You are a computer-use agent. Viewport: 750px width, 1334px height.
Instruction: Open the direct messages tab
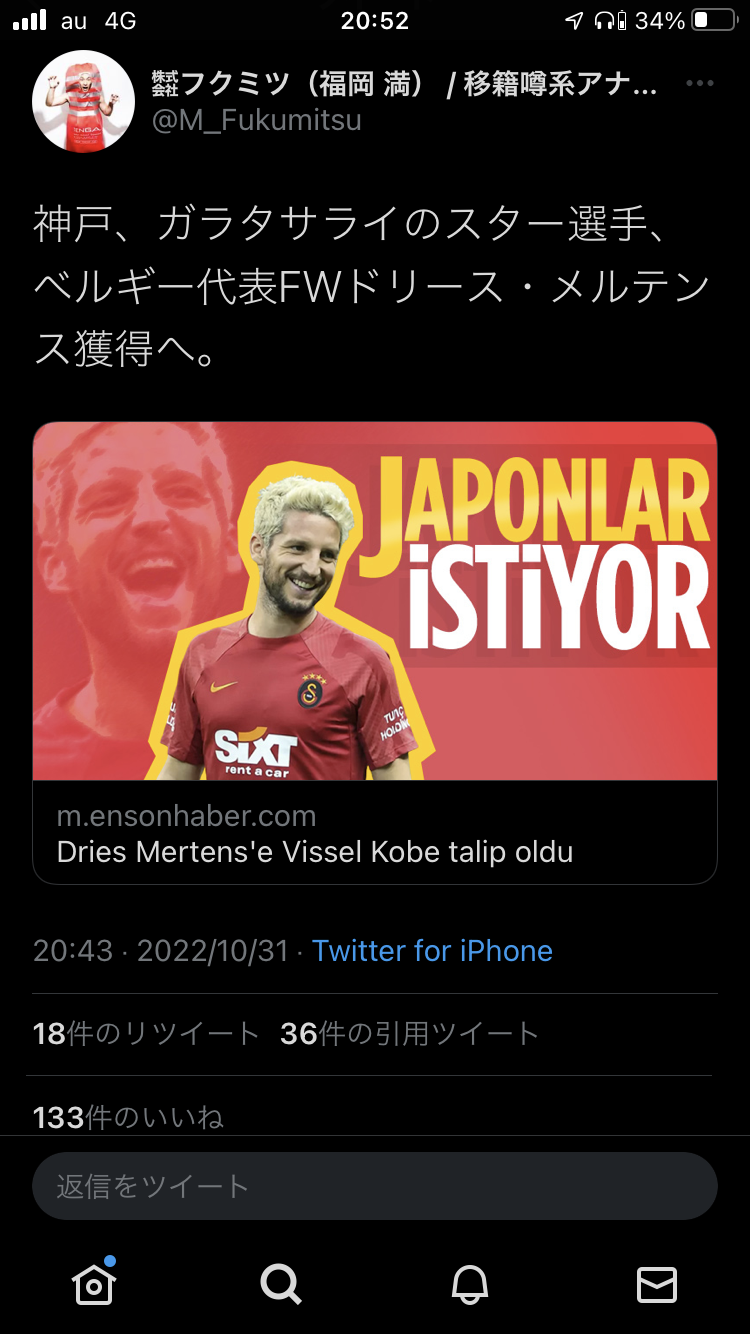pyautogui.click(x=657, y=1284)
